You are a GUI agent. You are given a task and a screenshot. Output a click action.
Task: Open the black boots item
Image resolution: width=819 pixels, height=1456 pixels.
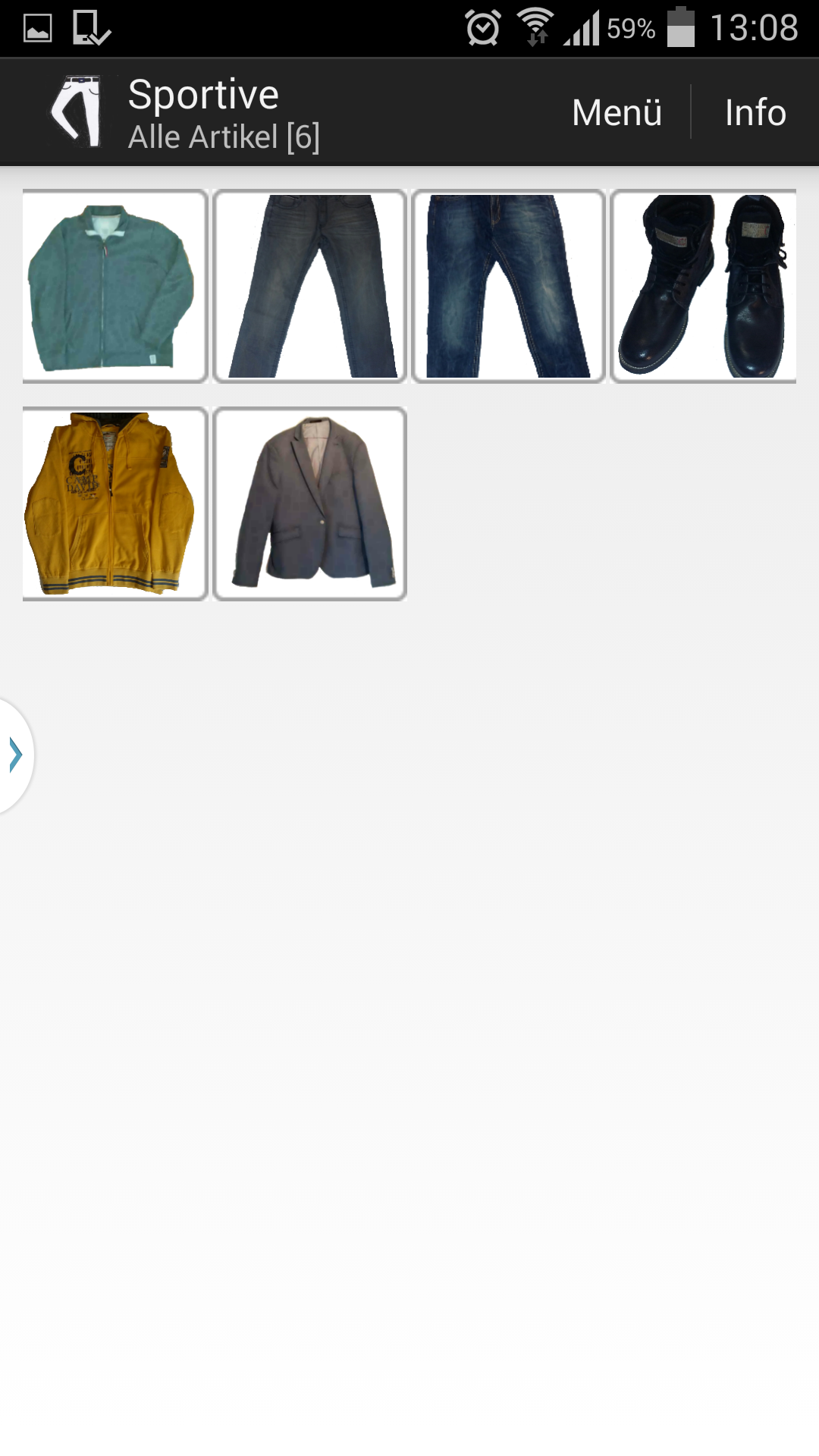(x=703, y=286)
